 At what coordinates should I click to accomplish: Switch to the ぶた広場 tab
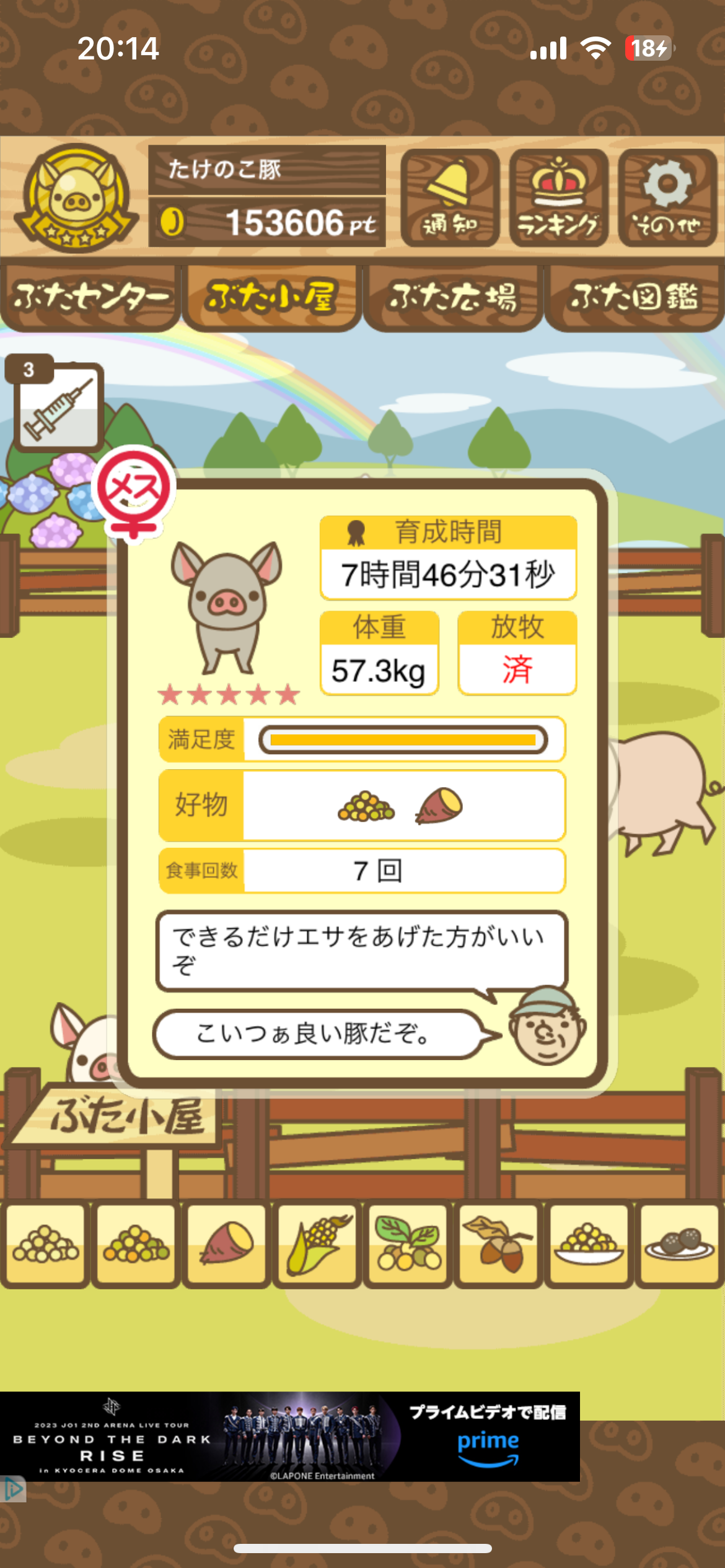click(x=453, y=297)
